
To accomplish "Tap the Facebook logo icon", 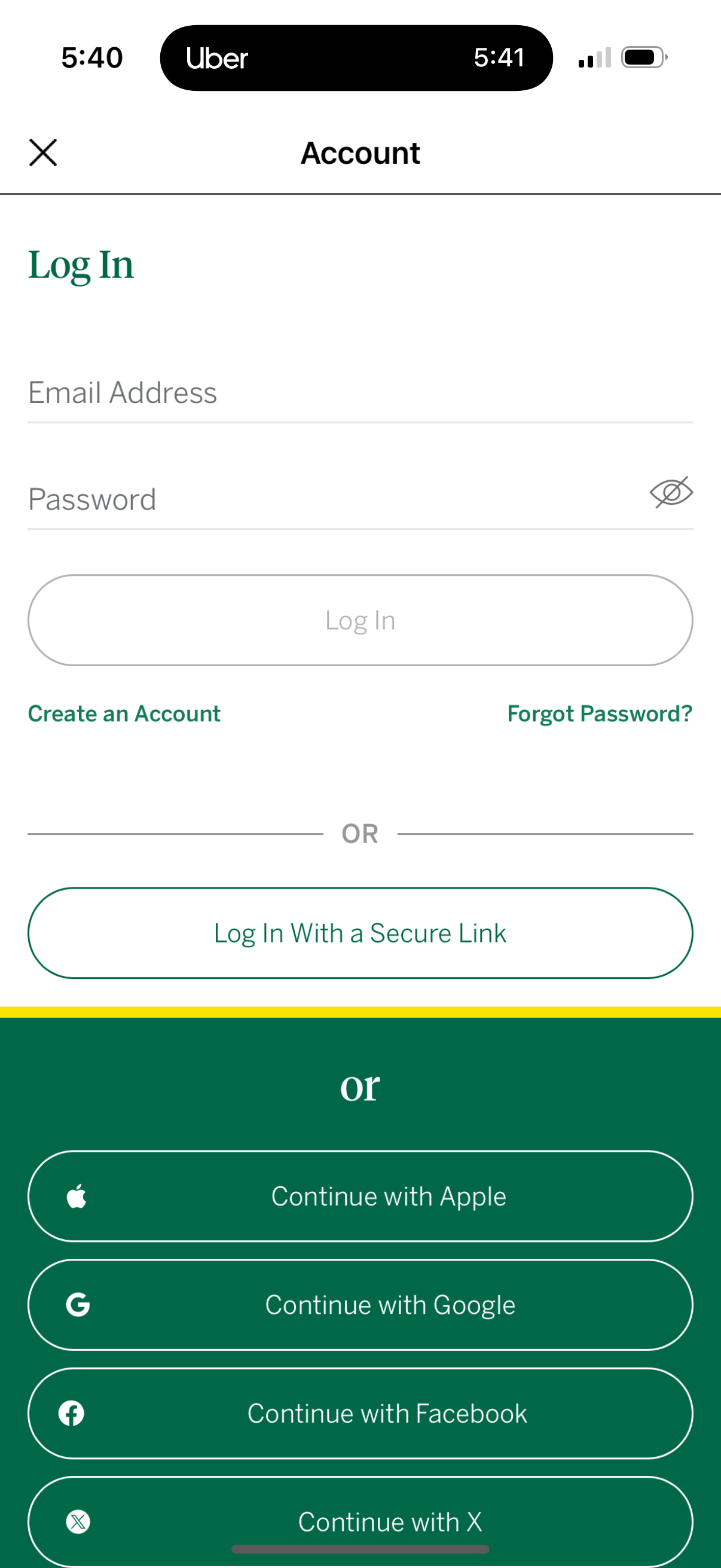I will [71, 1413].
